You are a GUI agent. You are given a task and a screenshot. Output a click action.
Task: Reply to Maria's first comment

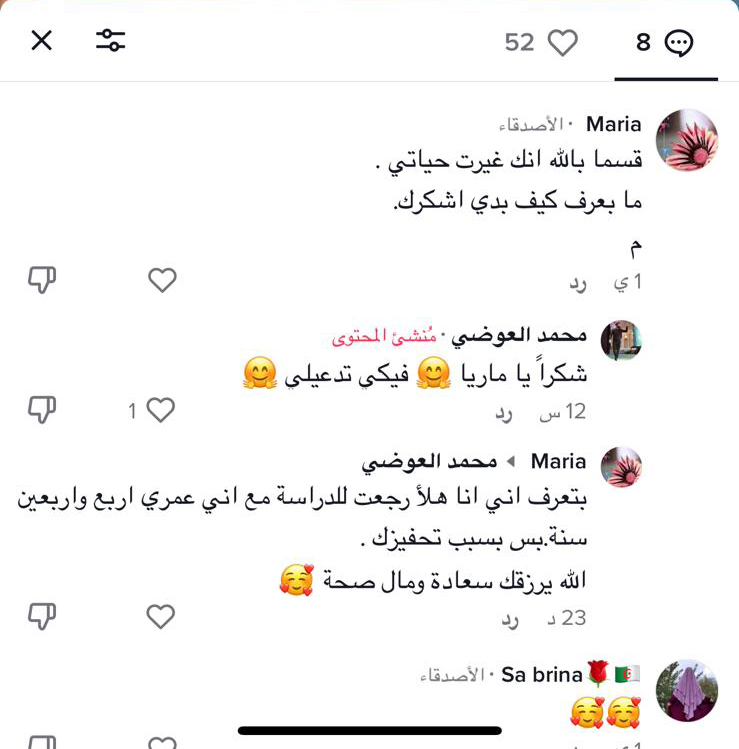point(578,283)
